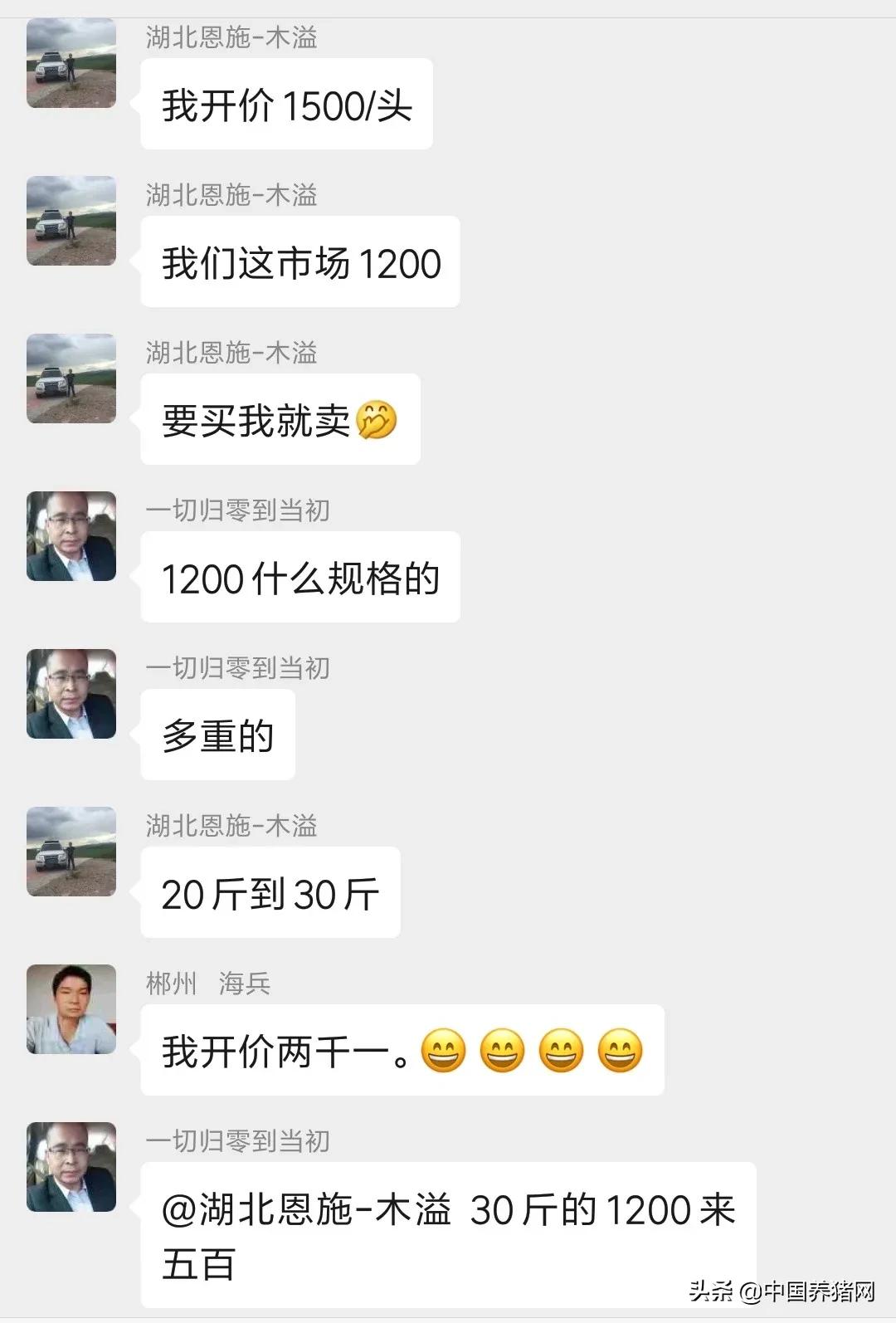
Task: Select the 我开价 1500/头 message bubble
Action: (x=286, y=104)
